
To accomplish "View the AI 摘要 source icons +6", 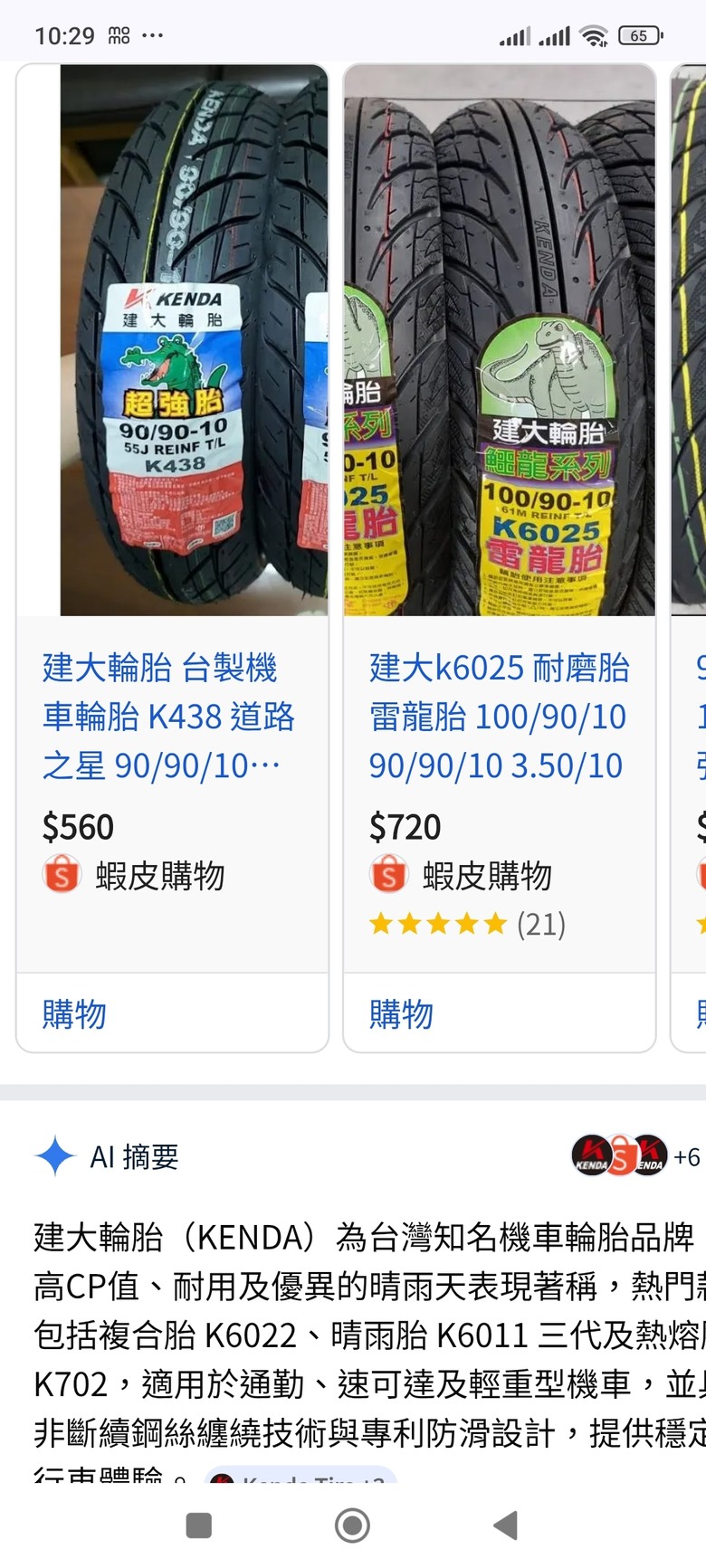I will [635, 1156].
